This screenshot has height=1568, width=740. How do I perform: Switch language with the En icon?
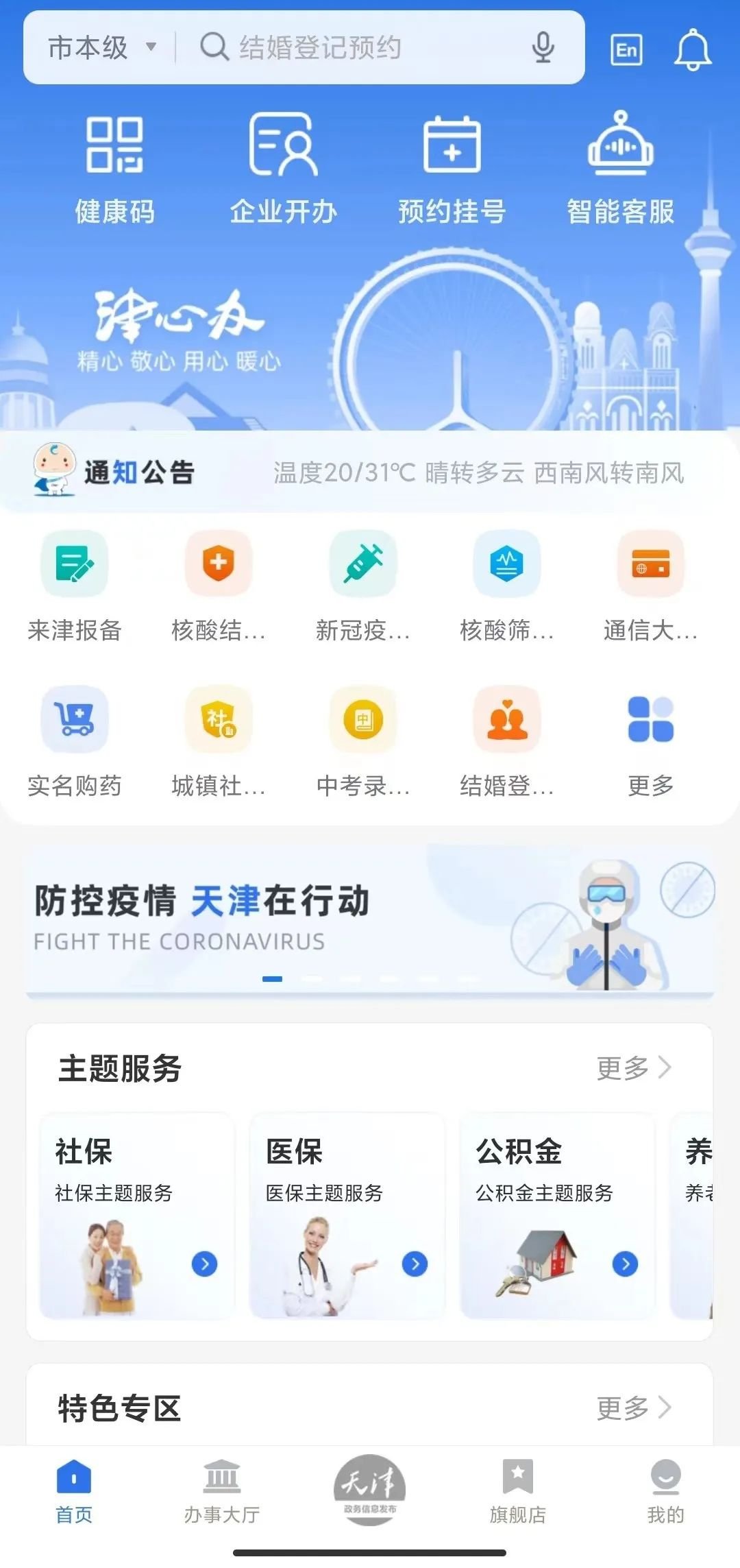coord(626,49)
